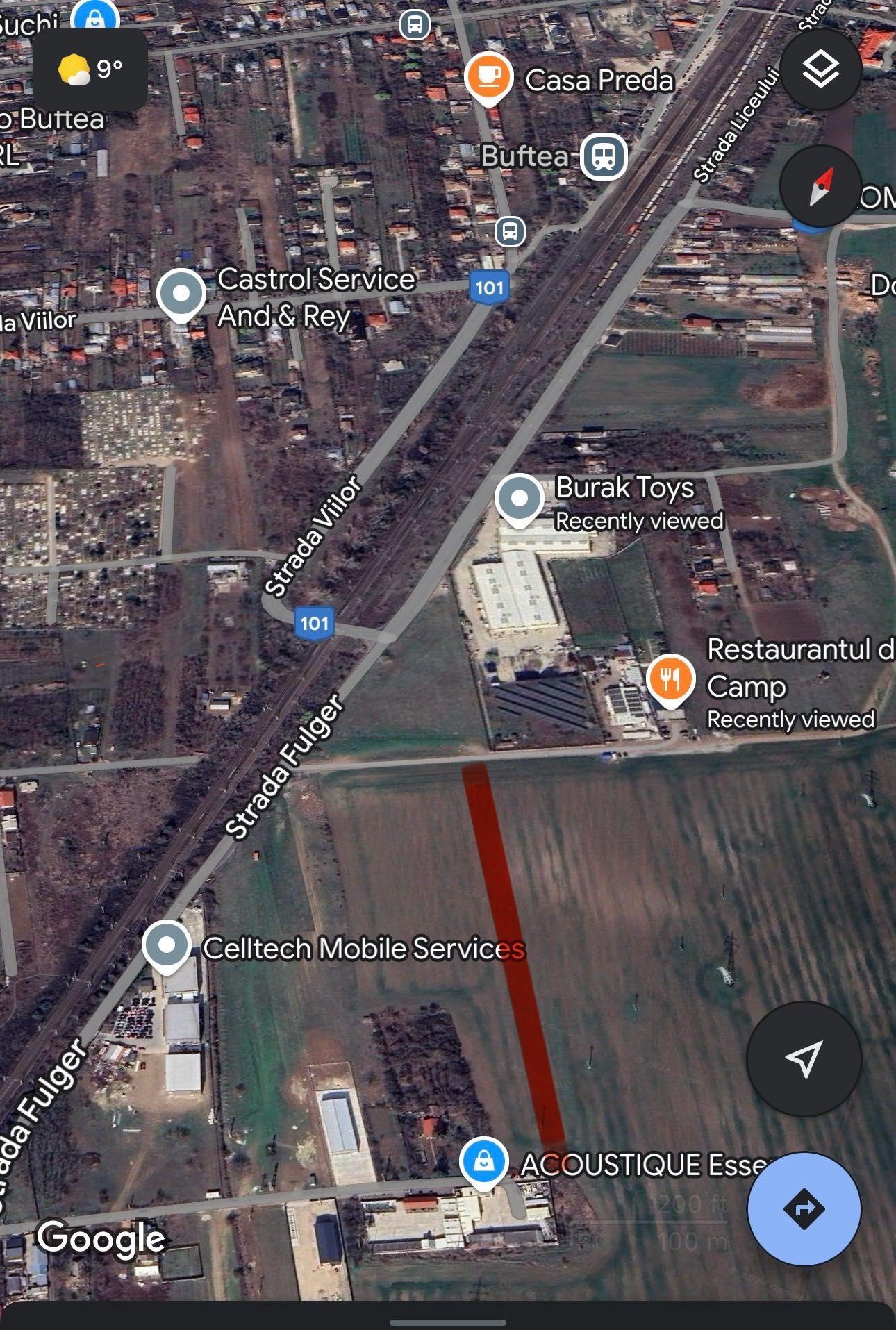Select the route 101 shield near Strada Viilor
896x1330 pixels.
pyautogui.click(x=315, y=622)
